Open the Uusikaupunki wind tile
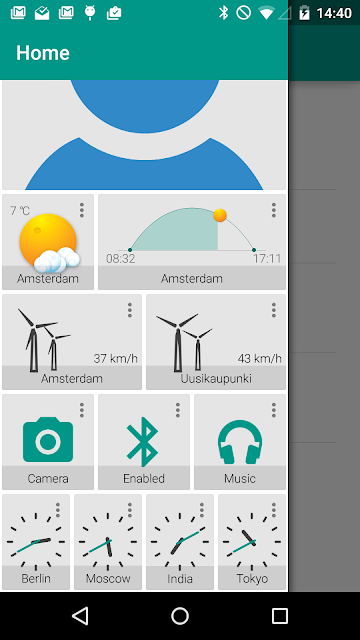 (216, 342)
